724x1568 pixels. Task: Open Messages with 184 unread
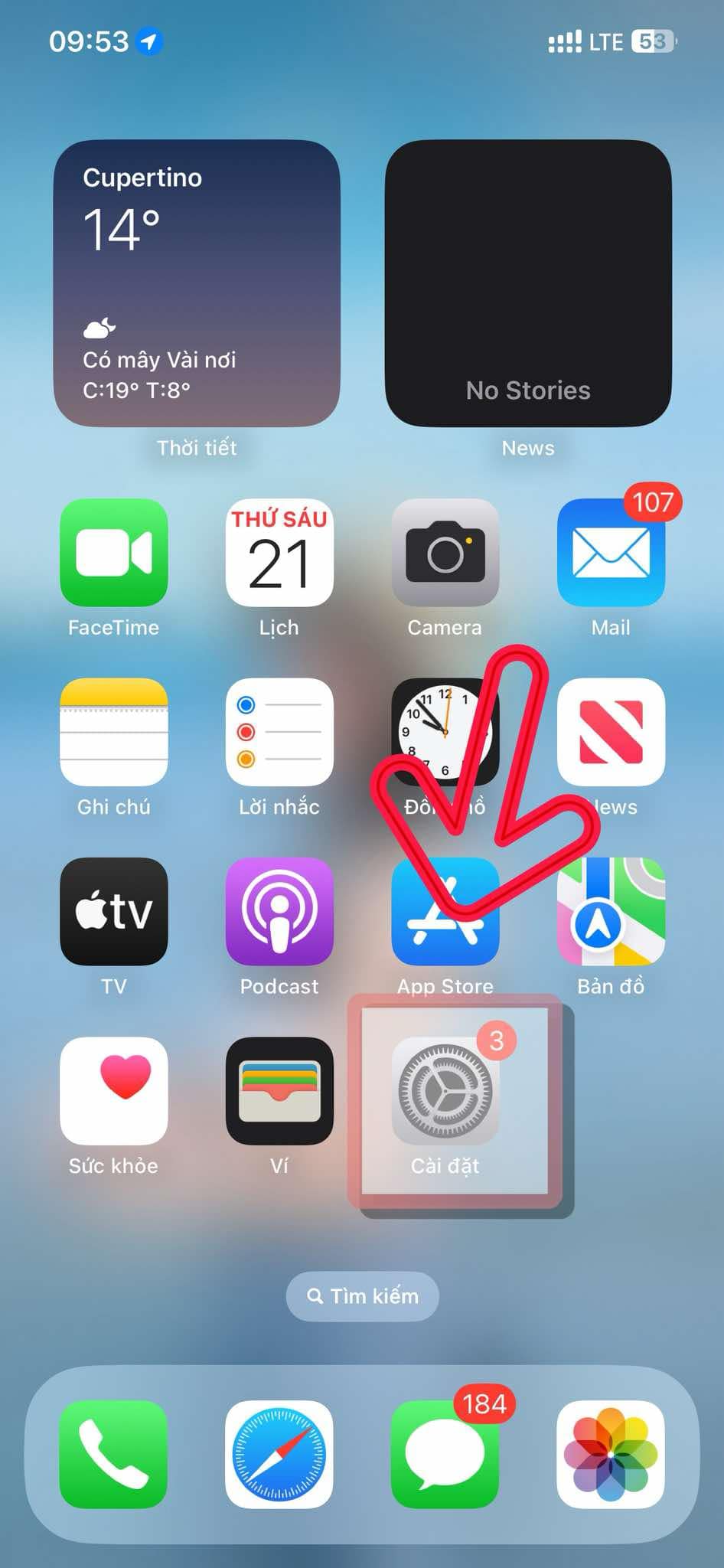[x=445, y=1454]
